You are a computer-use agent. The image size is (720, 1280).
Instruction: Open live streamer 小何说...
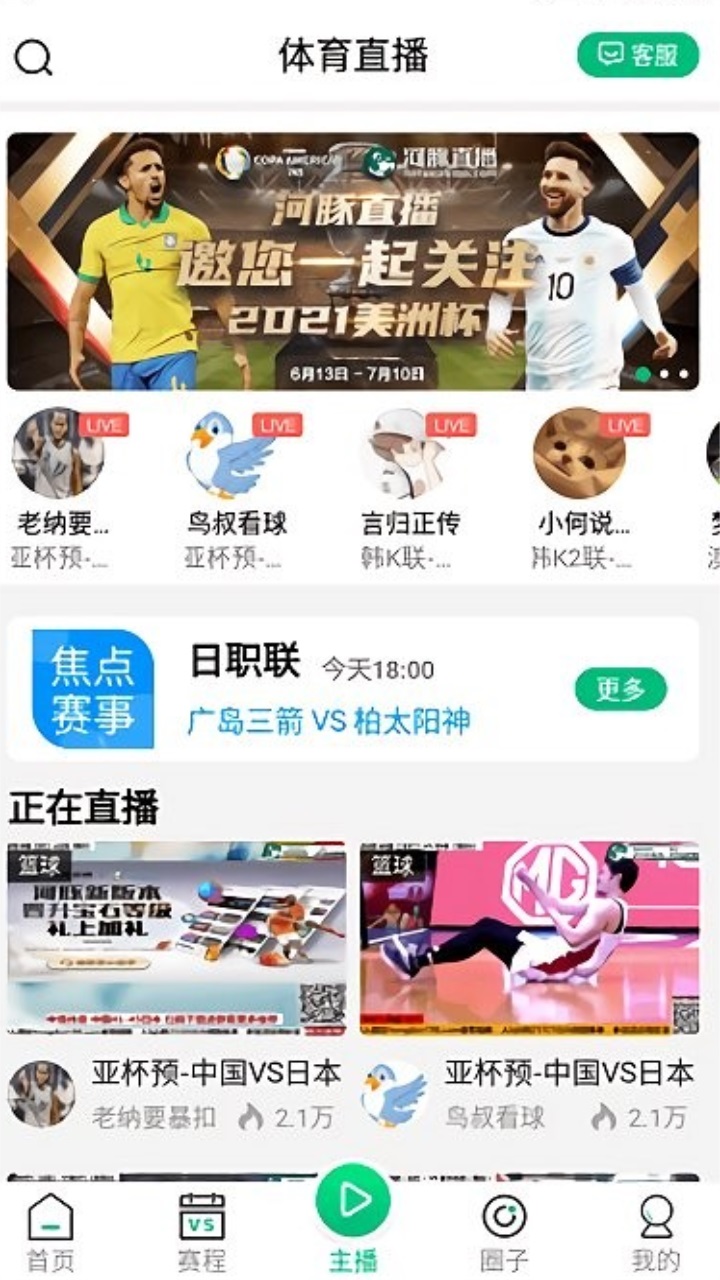tap(579, 453)
